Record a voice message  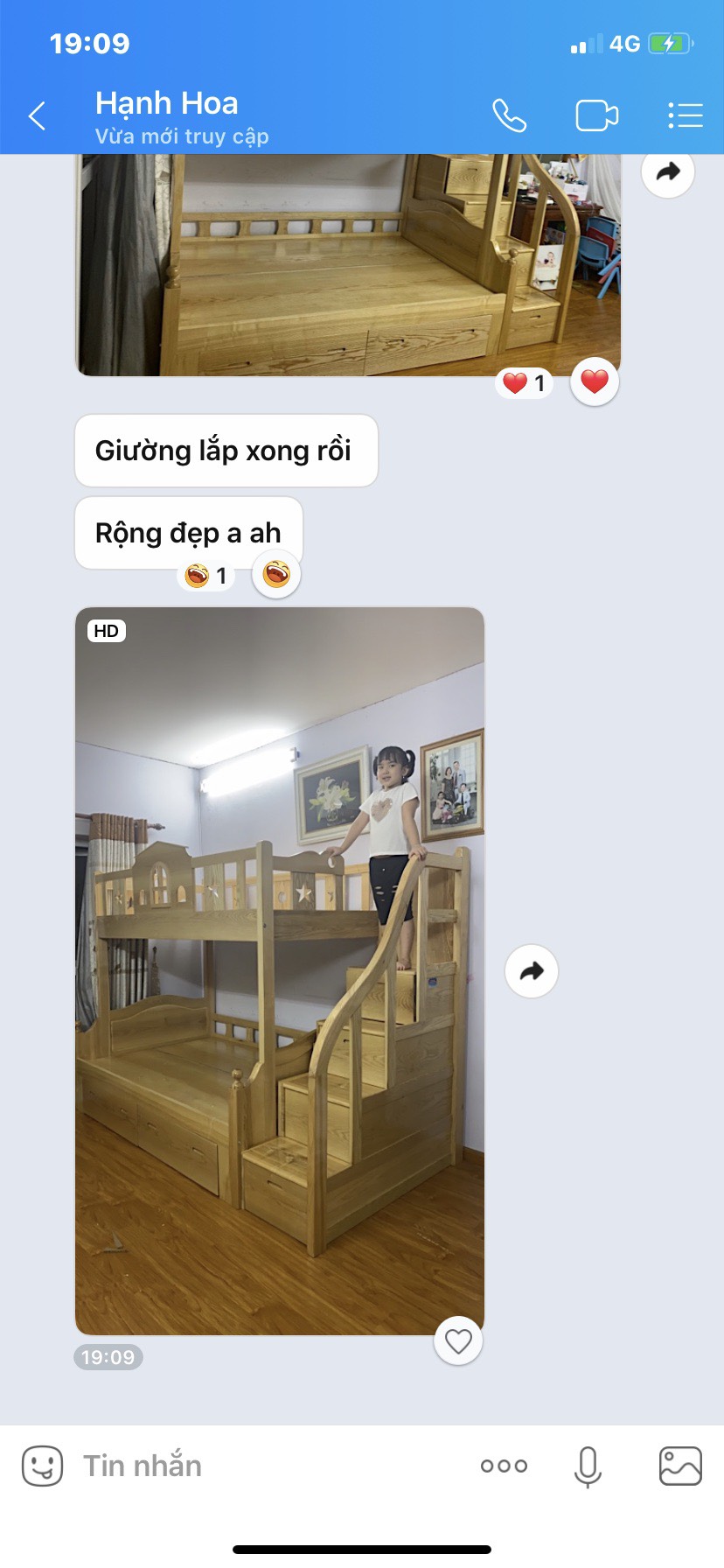coord(588,1466)
